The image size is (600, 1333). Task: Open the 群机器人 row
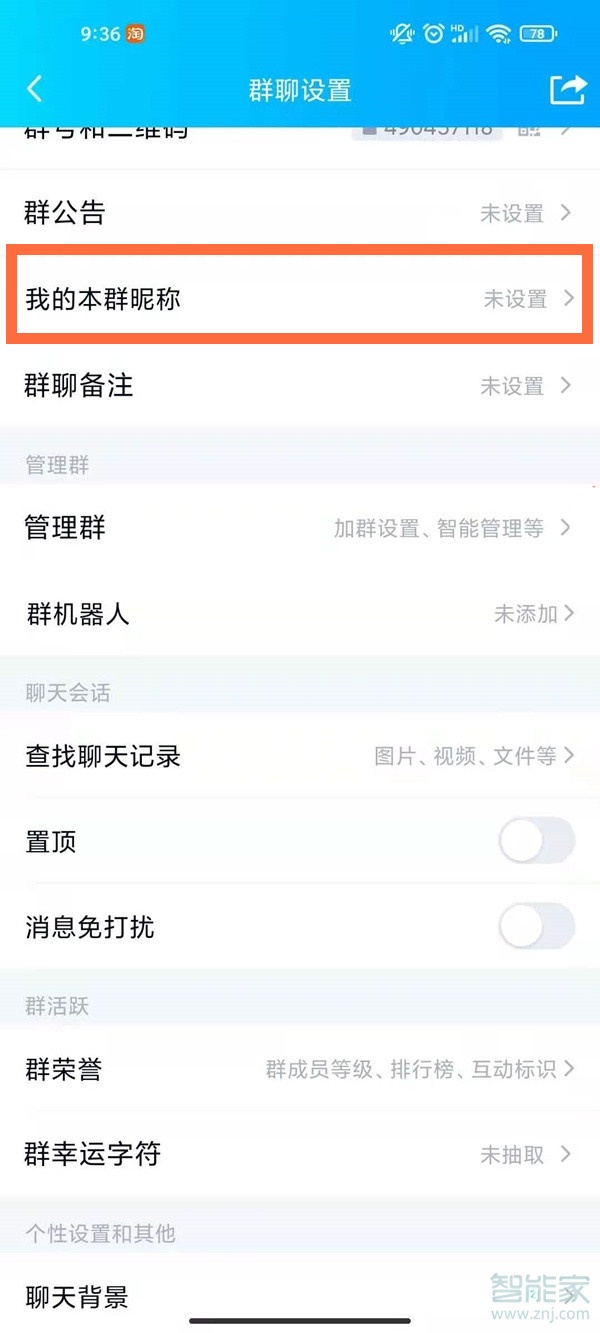click(300, 614)
